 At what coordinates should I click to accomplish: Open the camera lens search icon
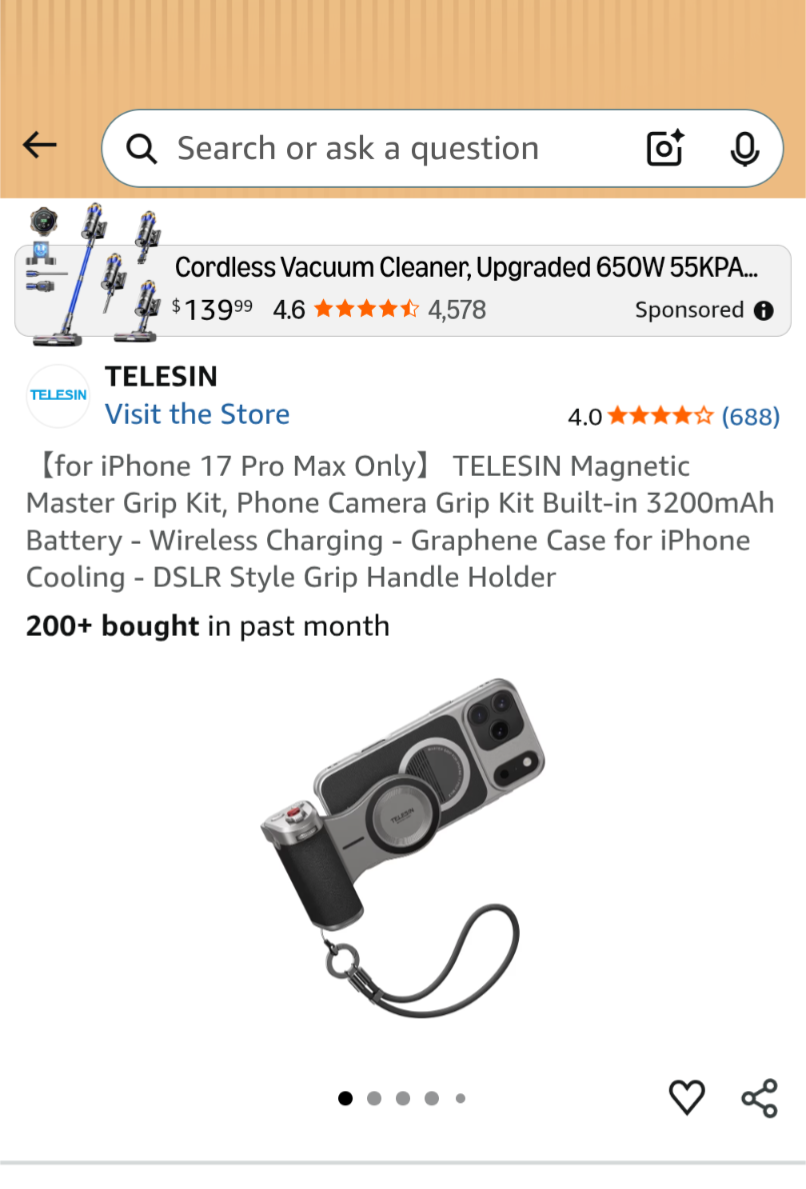(665, 149)
